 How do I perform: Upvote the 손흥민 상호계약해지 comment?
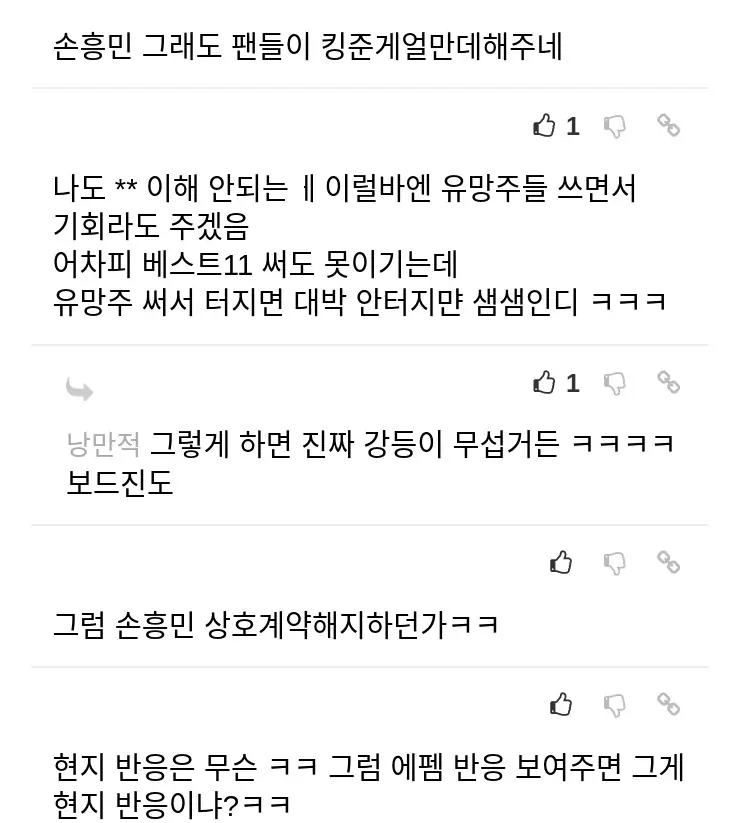(x=561, y=563)
